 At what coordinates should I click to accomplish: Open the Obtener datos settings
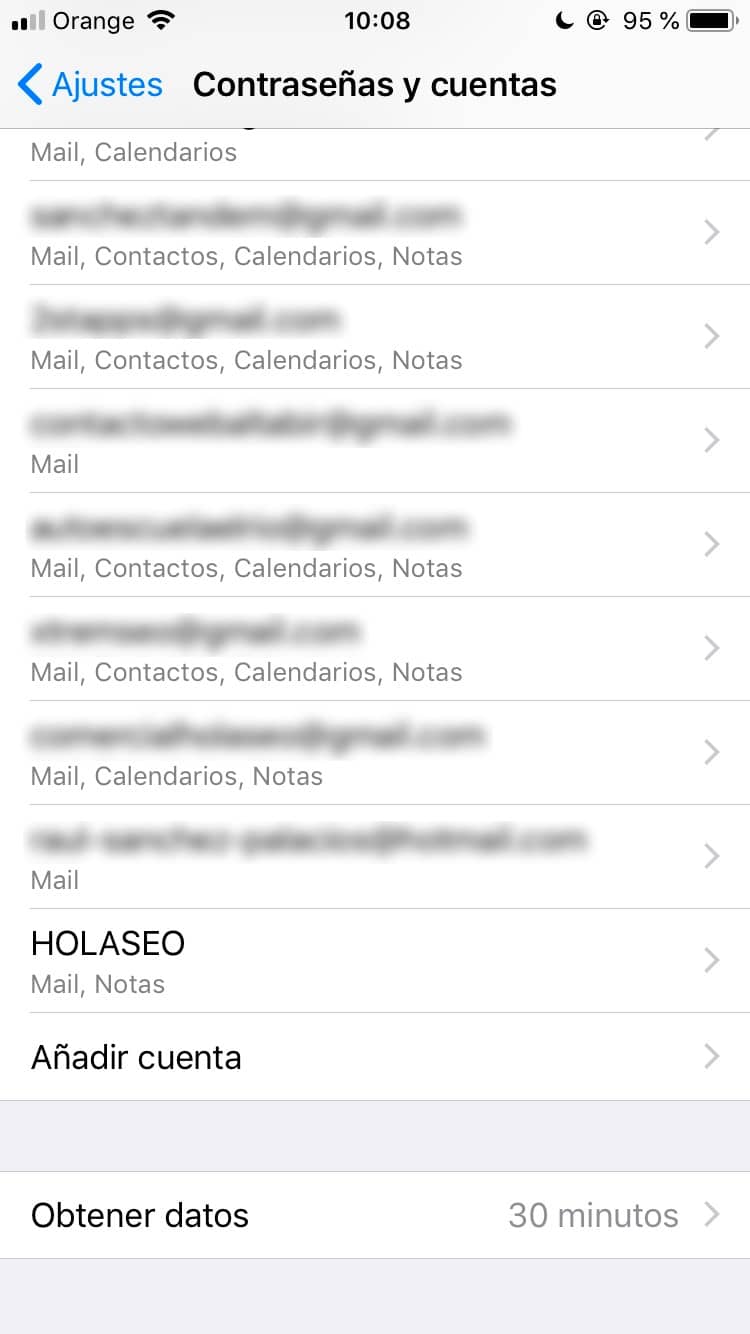139,1215
